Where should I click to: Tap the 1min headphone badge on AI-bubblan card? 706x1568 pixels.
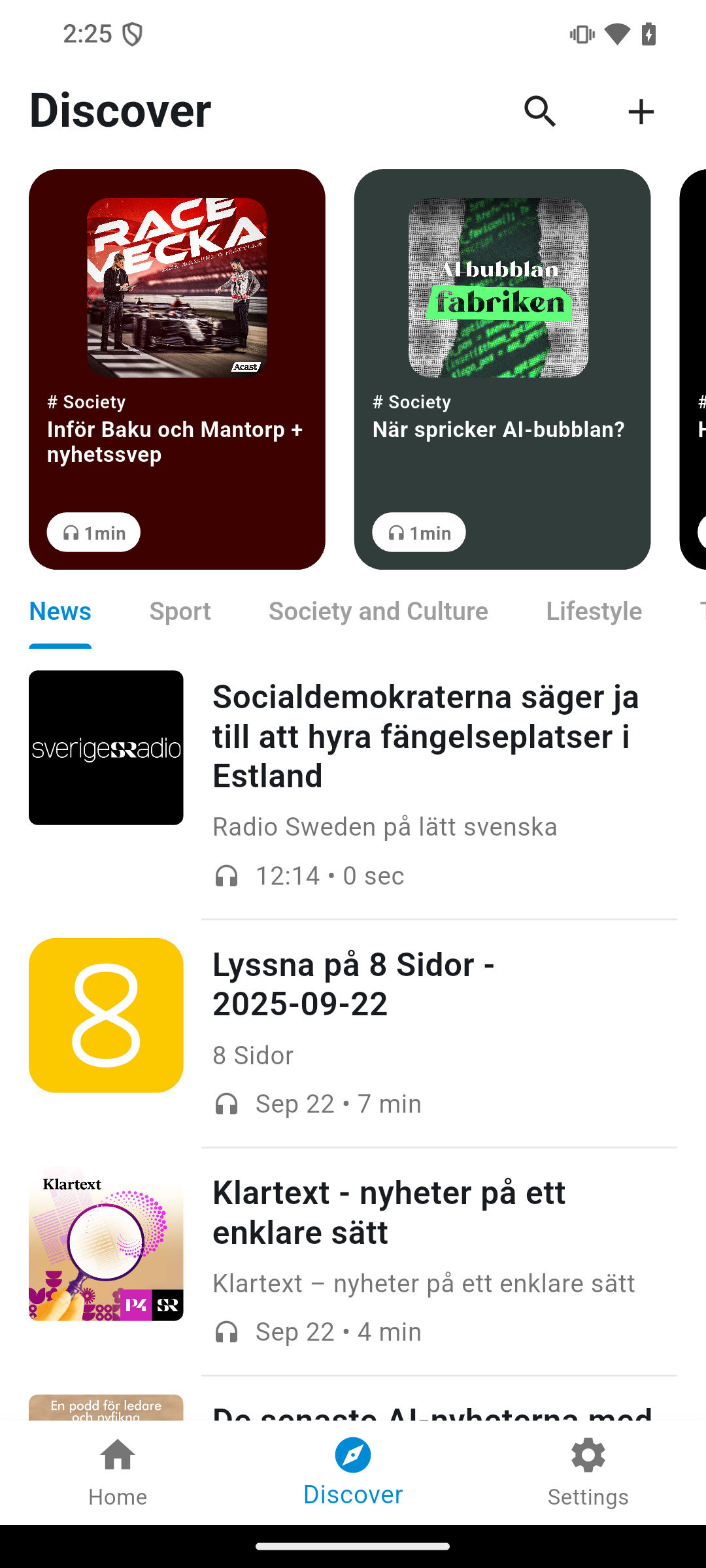[x=418, y=532]
